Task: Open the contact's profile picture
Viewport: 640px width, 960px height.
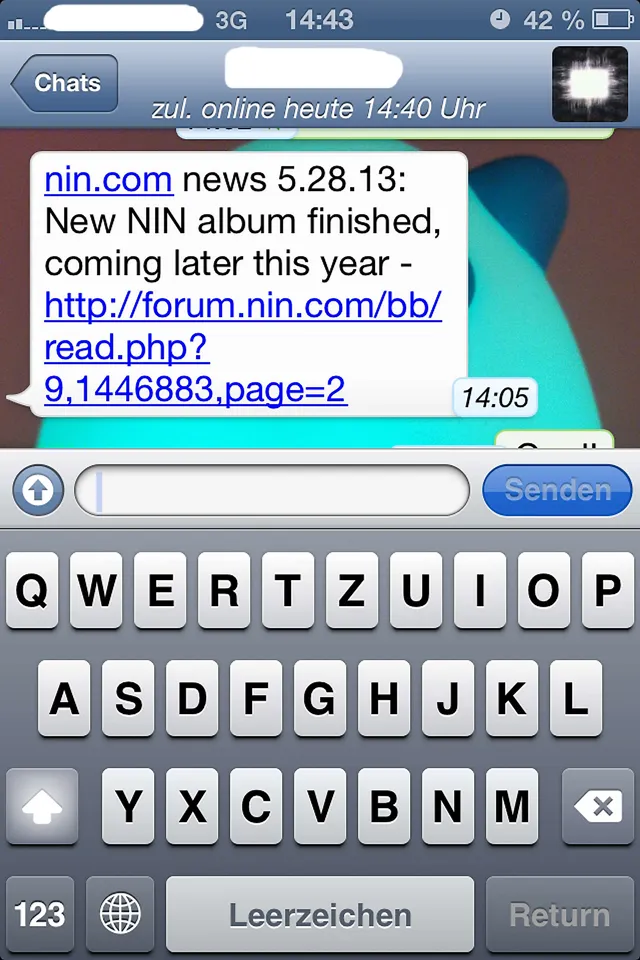Action: [589, 84]
